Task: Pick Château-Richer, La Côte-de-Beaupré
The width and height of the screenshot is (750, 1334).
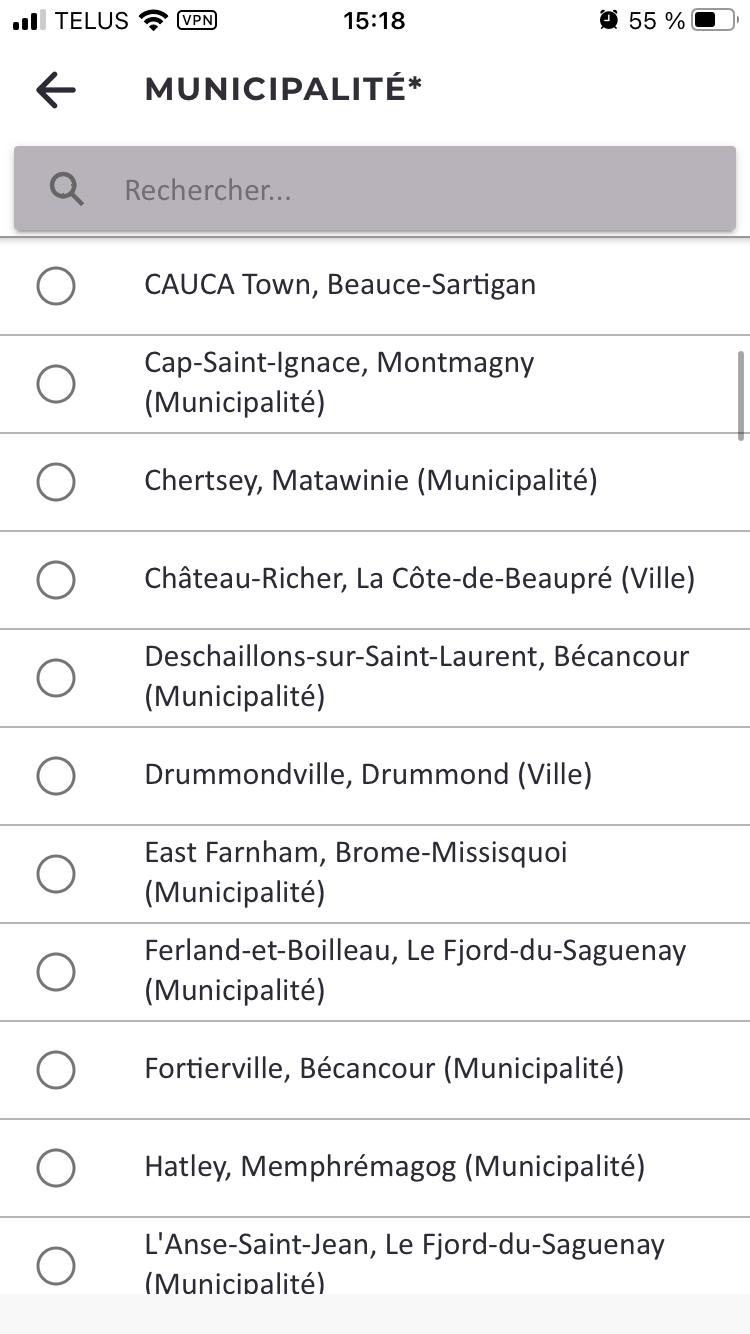Action: pyautogui.click(x=375, y=580)
